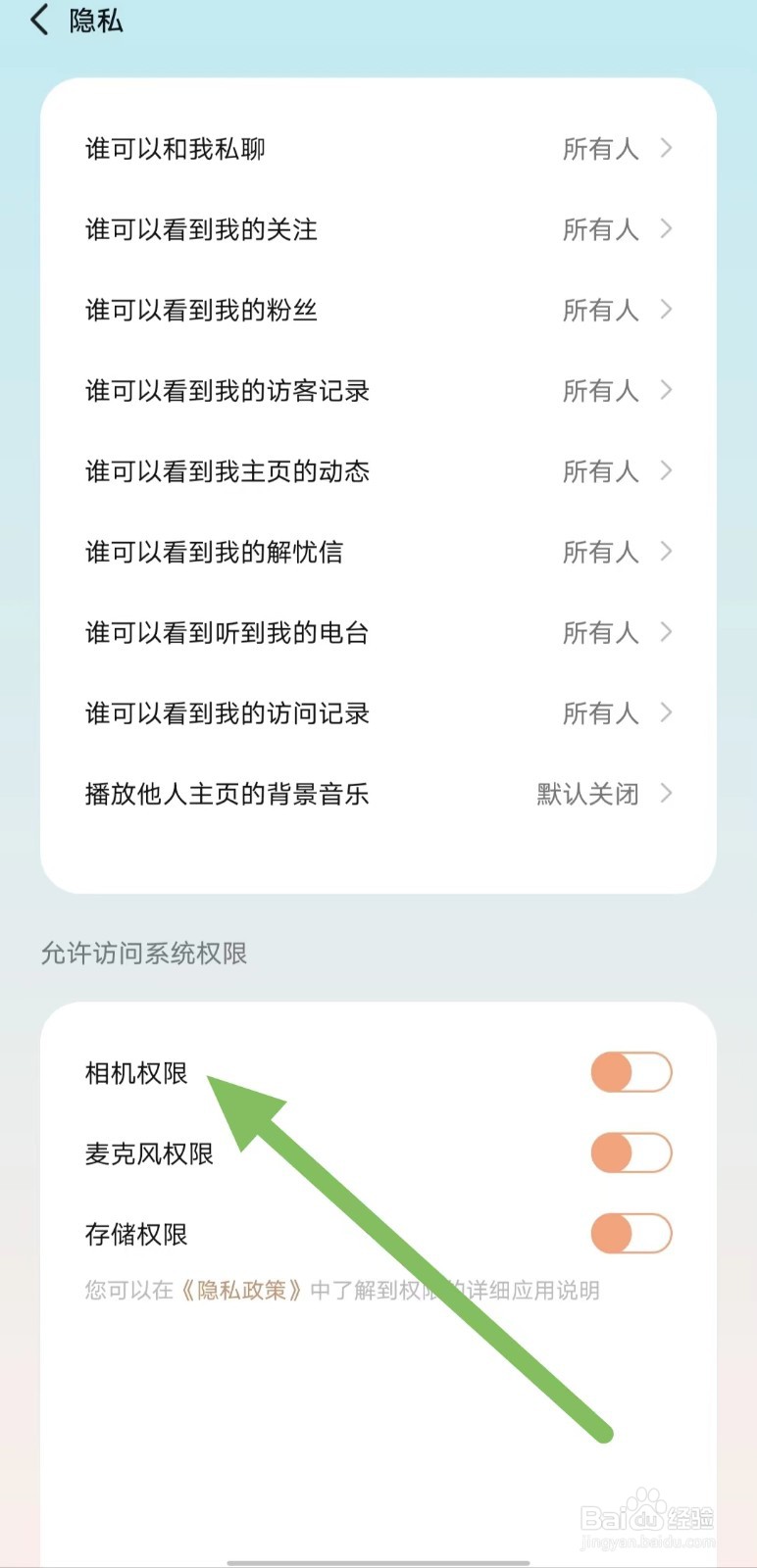Turn off the 存储权限 storage permission switch
757x1568 pixels.
tap(631, 1233)
